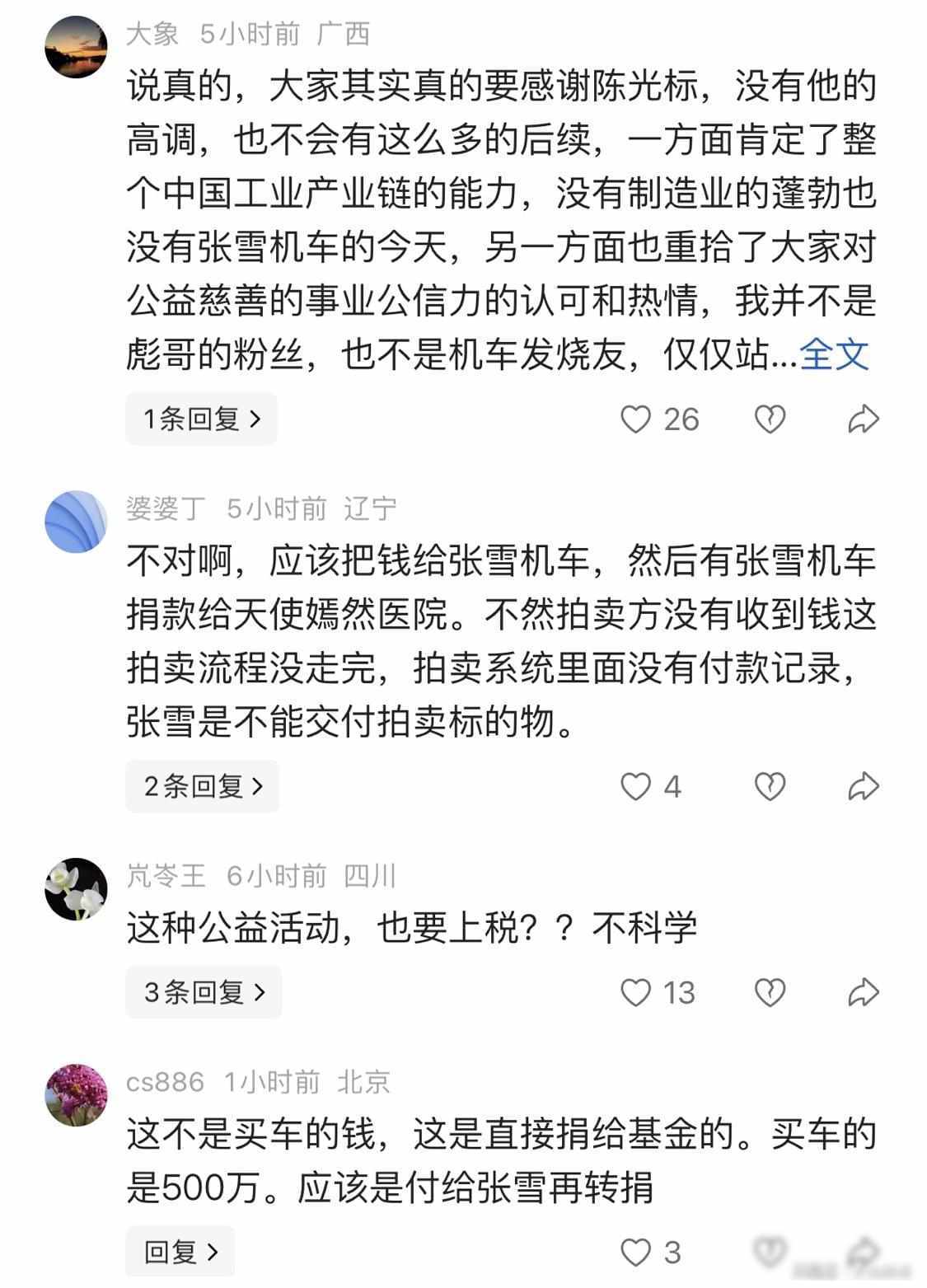Open 1条回复 under 大象's comment
This screenshot has height=1288, width=927.
point(201,419)
